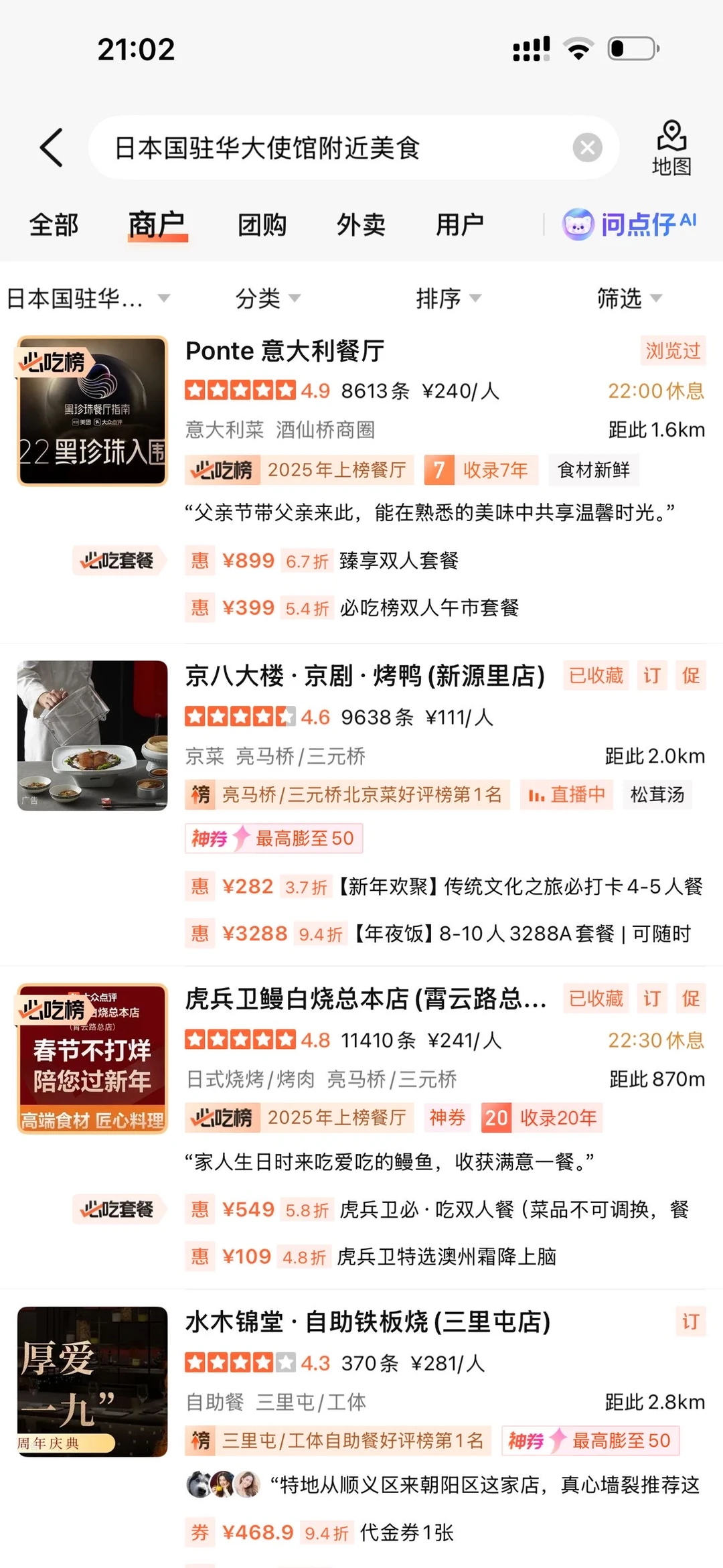Tap the 促 promotion toggle on 京八大楼
Screen dimensions: 723x1568
(692, 676)
